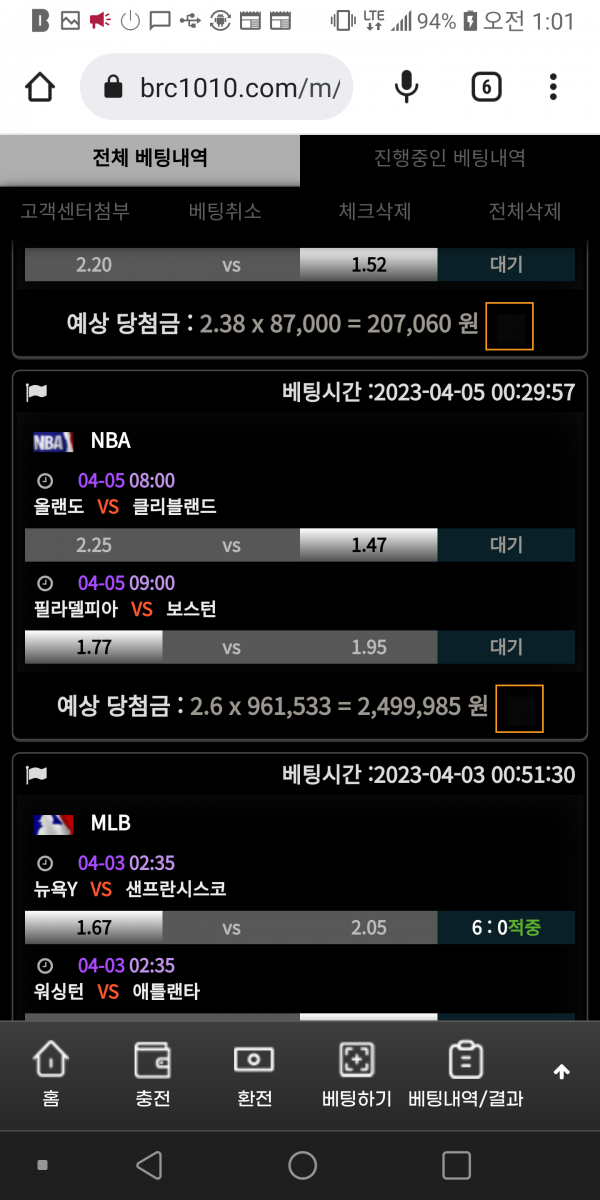Screen dimensions: 600x1200
Task: Open 홈 in the bottom menu
Action: coord(51,1074)
